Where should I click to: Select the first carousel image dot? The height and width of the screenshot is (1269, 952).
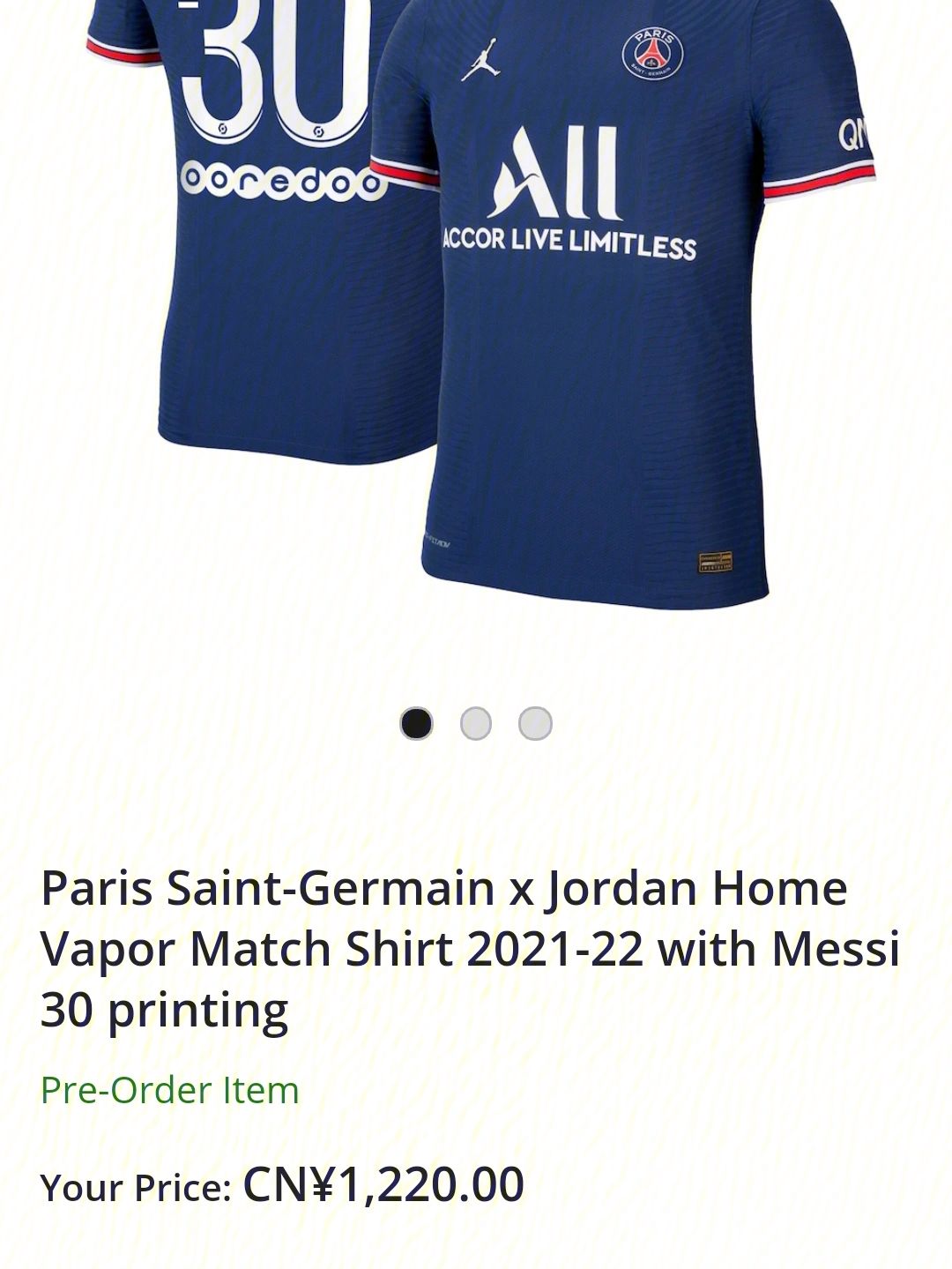point(417,723)
